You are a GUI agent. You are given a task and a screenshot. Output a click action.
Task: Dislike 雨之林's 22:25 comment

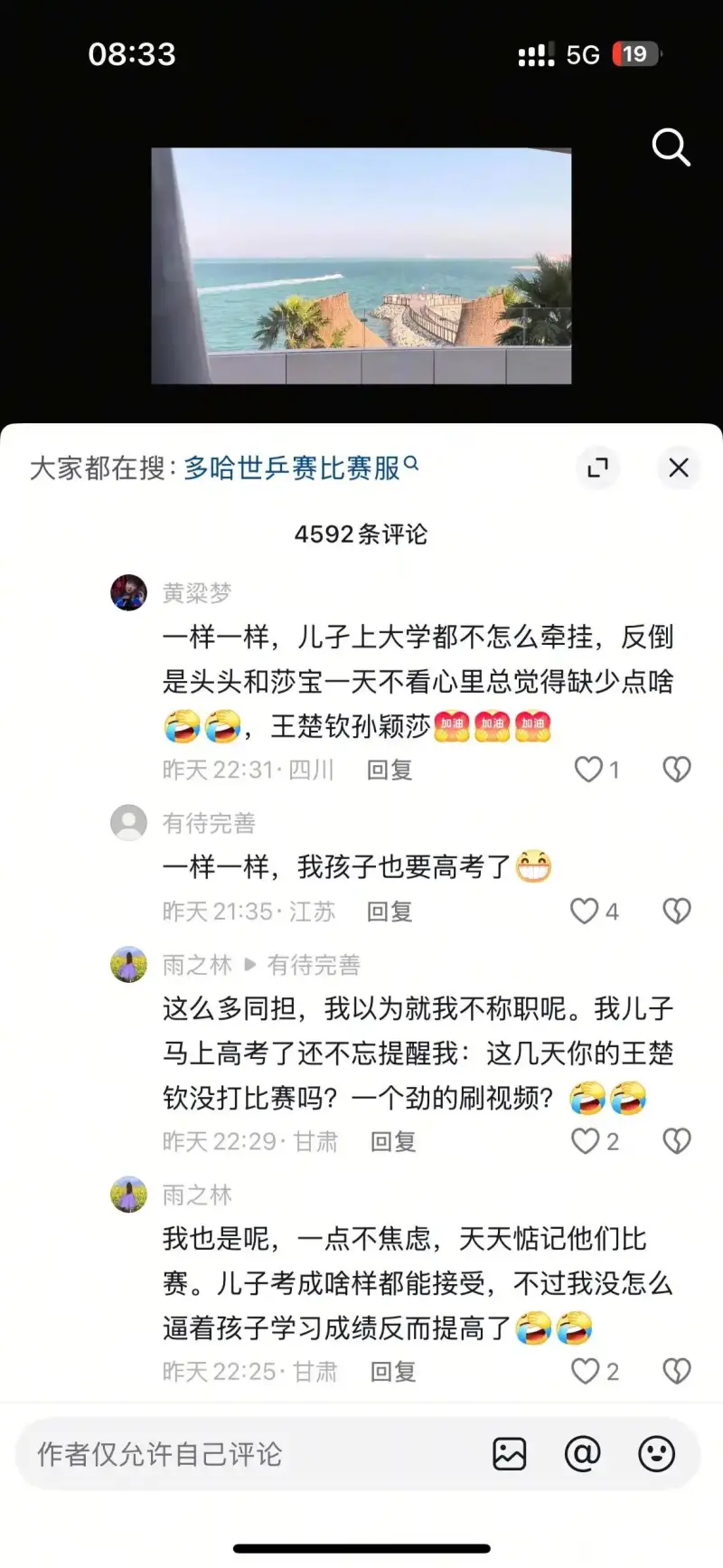click(x=676, y=1372)
